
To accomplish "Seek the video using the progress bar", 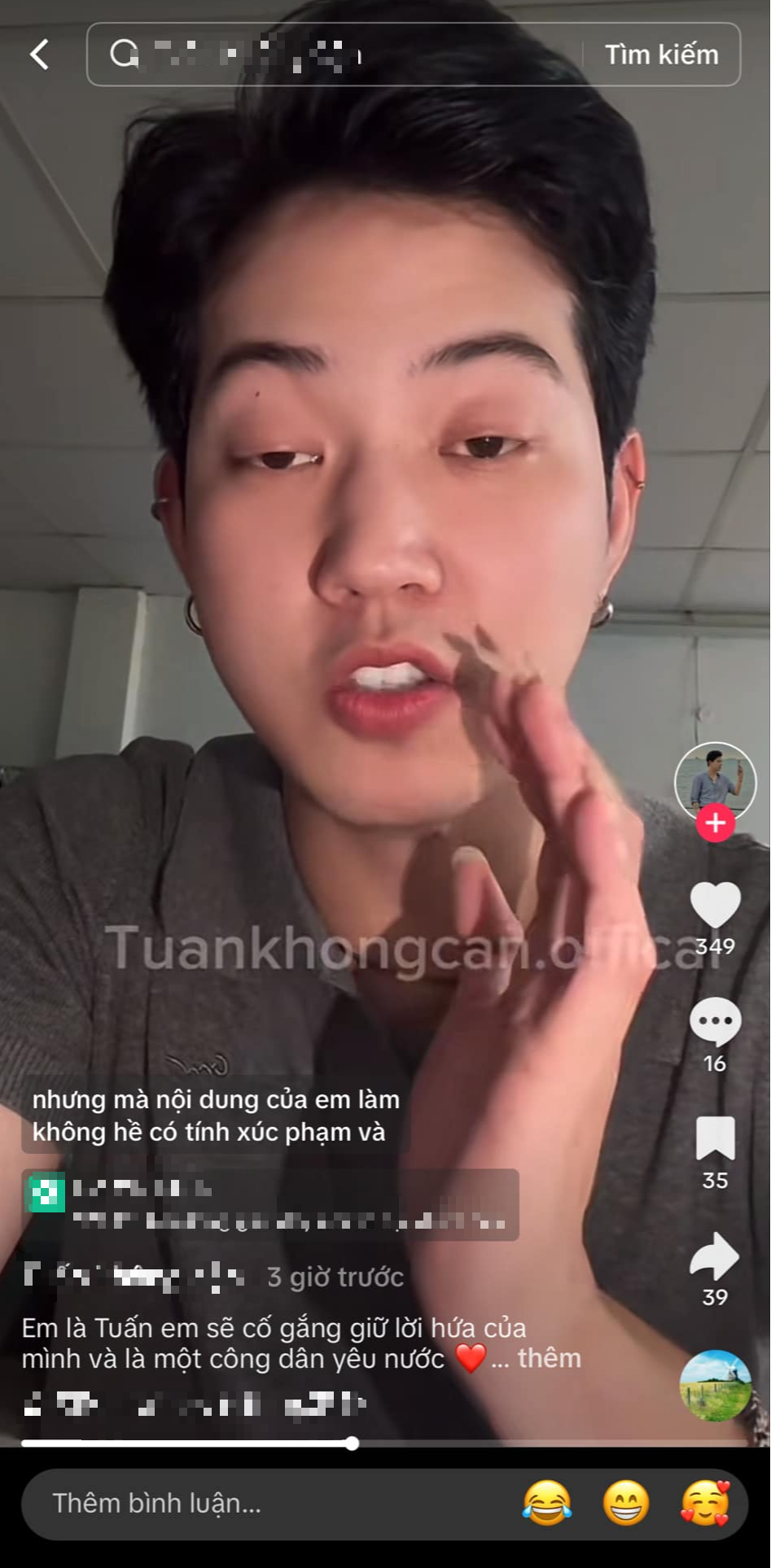I will (352, 1444).
